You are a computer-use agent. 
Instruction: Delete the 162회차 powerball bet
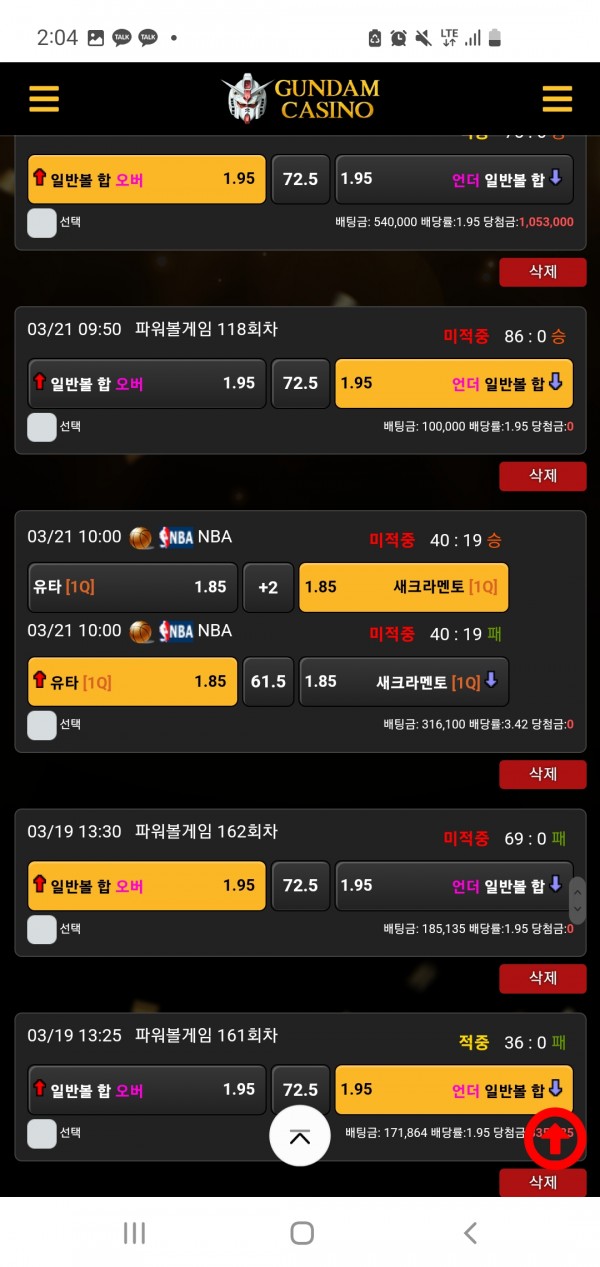coord(542,978)
